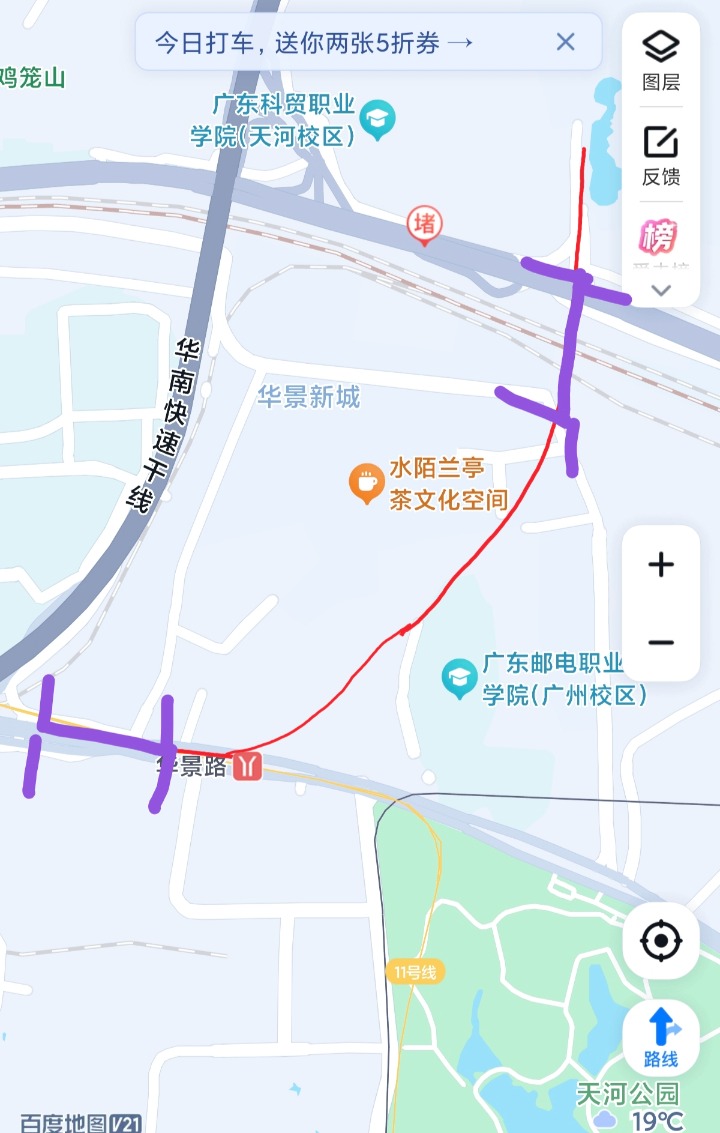The image size is (720, 1133).
Task: Click the locate-me compass button
Action: (x=659, y=938)
